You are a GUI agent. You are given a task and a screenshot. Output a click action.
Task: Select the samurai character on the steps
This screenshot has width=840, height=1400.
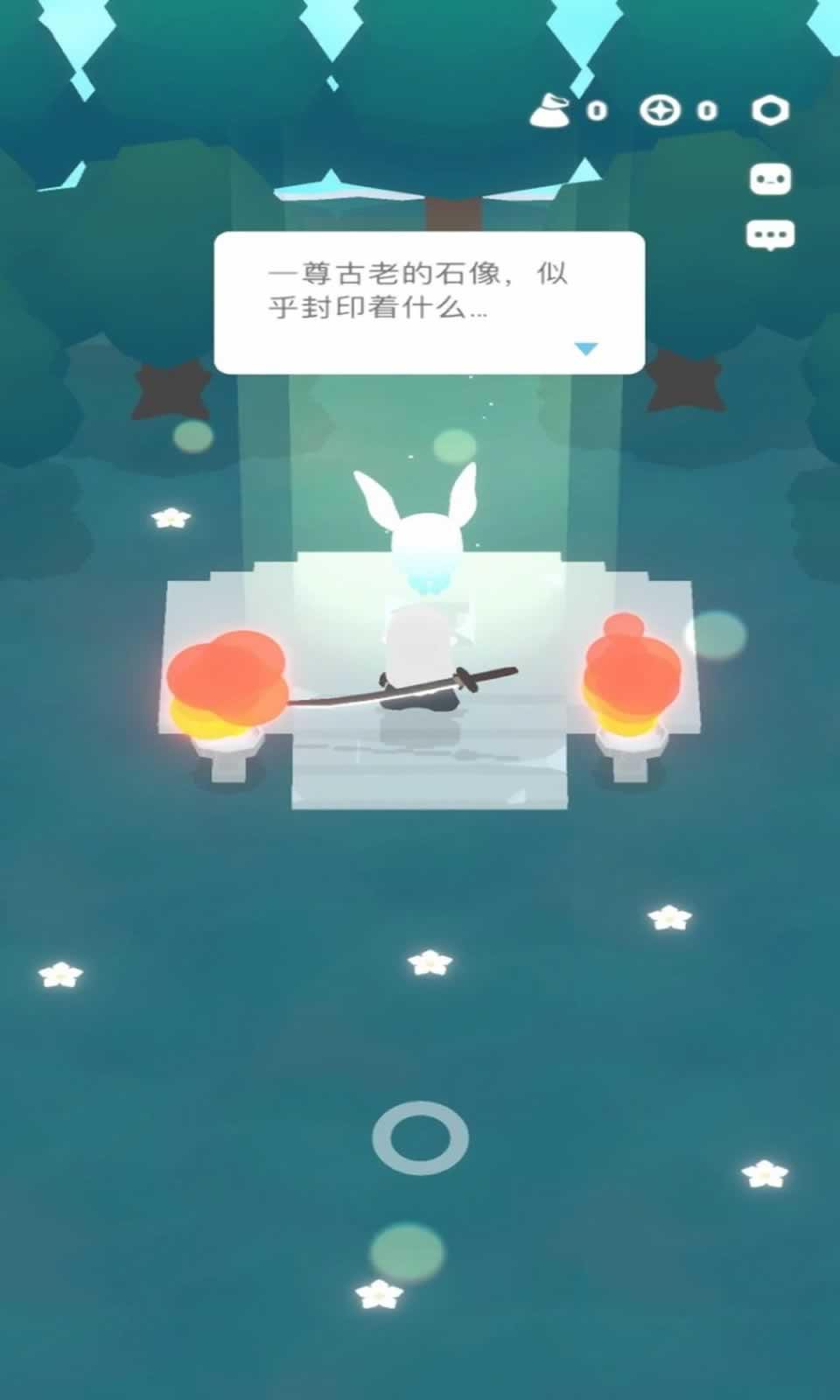[420, 647]
